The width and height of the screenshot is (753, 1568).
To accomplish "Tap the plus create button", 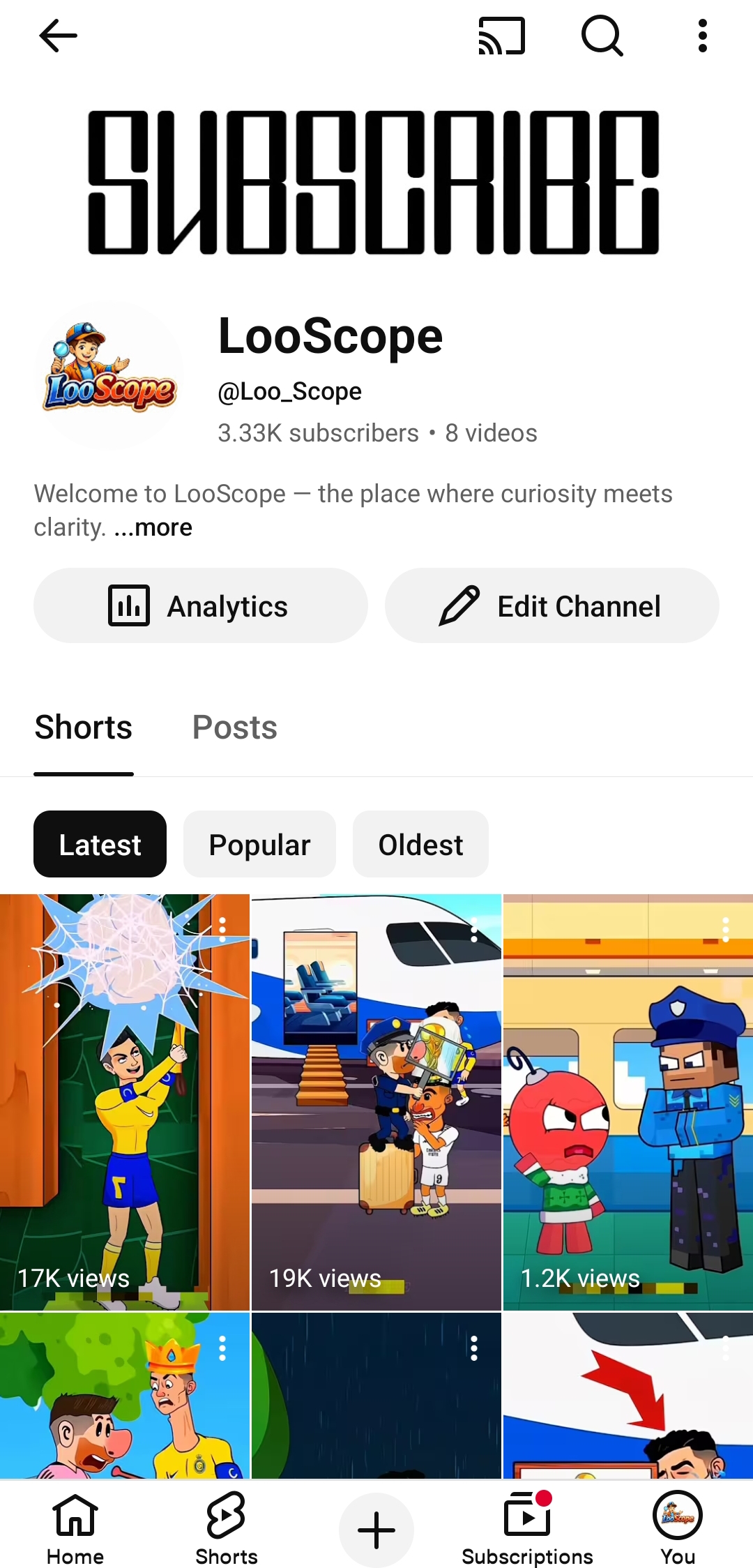I will [x=376, y=1530].
